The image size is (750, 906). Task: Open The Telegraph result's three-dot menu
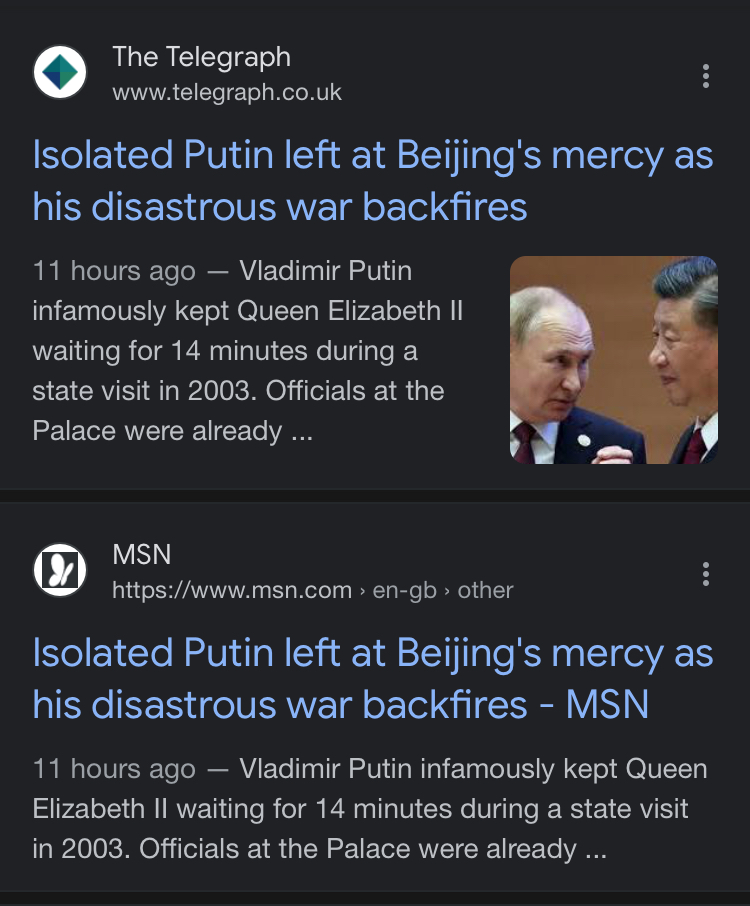pos(706,76)
